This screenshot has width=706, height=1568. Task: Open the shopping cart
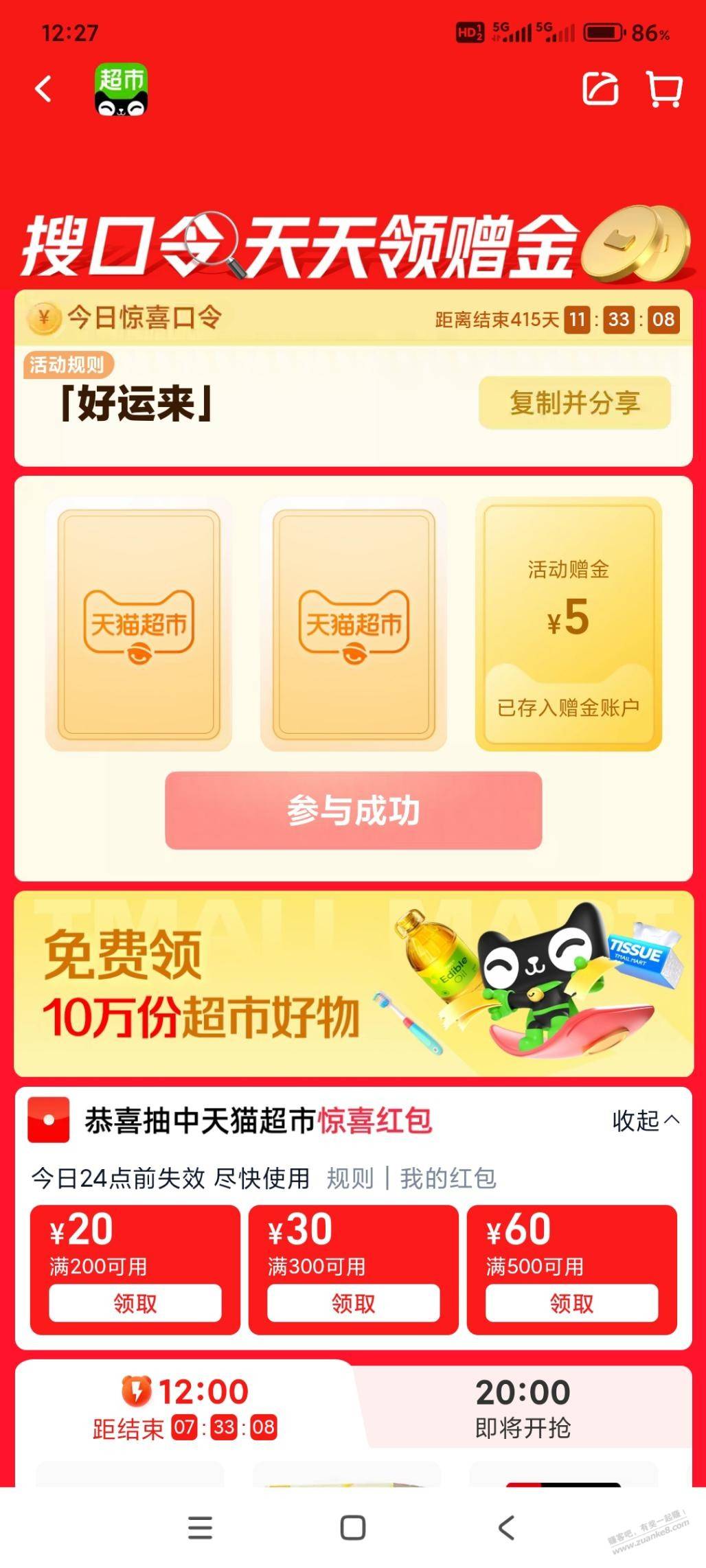pyautogui.click(x=664, y=89)
